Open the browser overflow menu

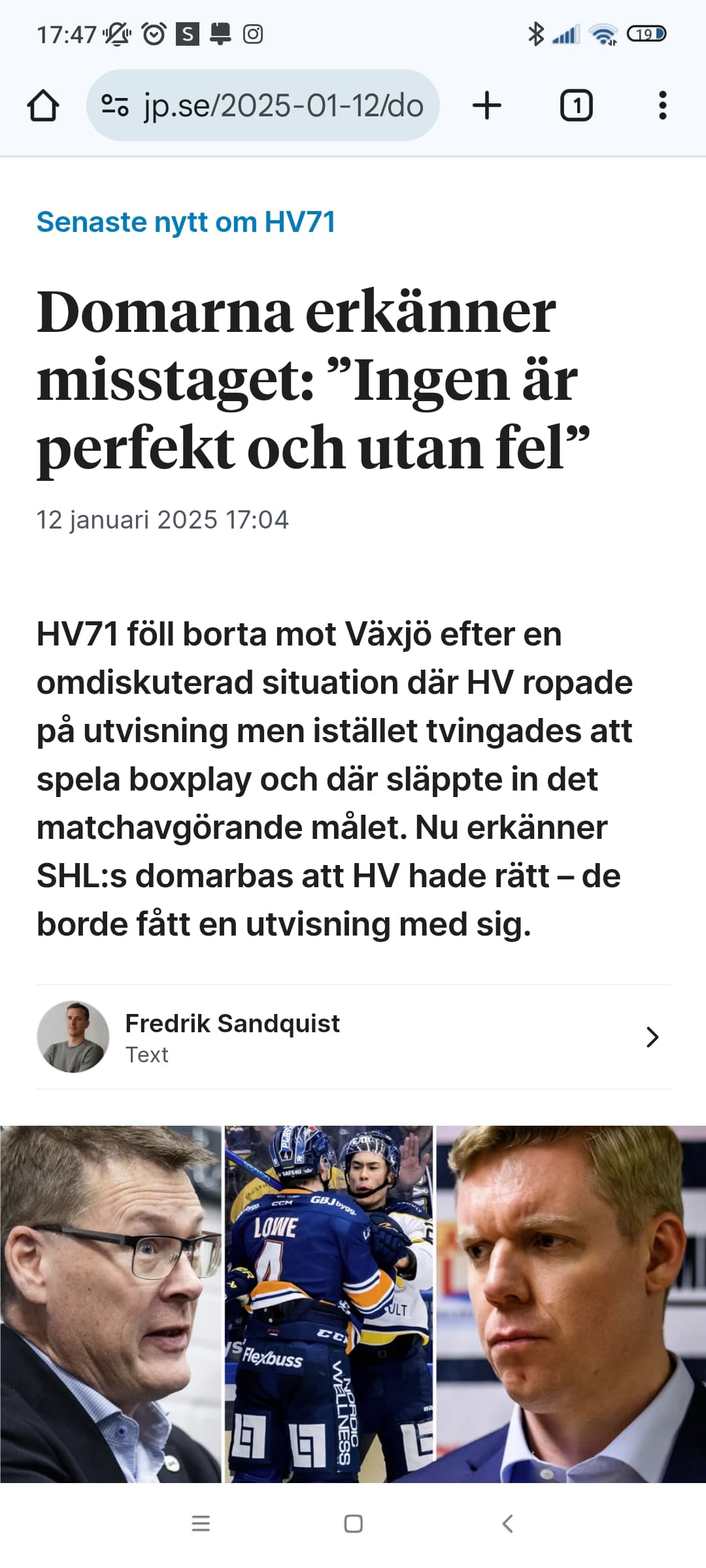point(663,105)
